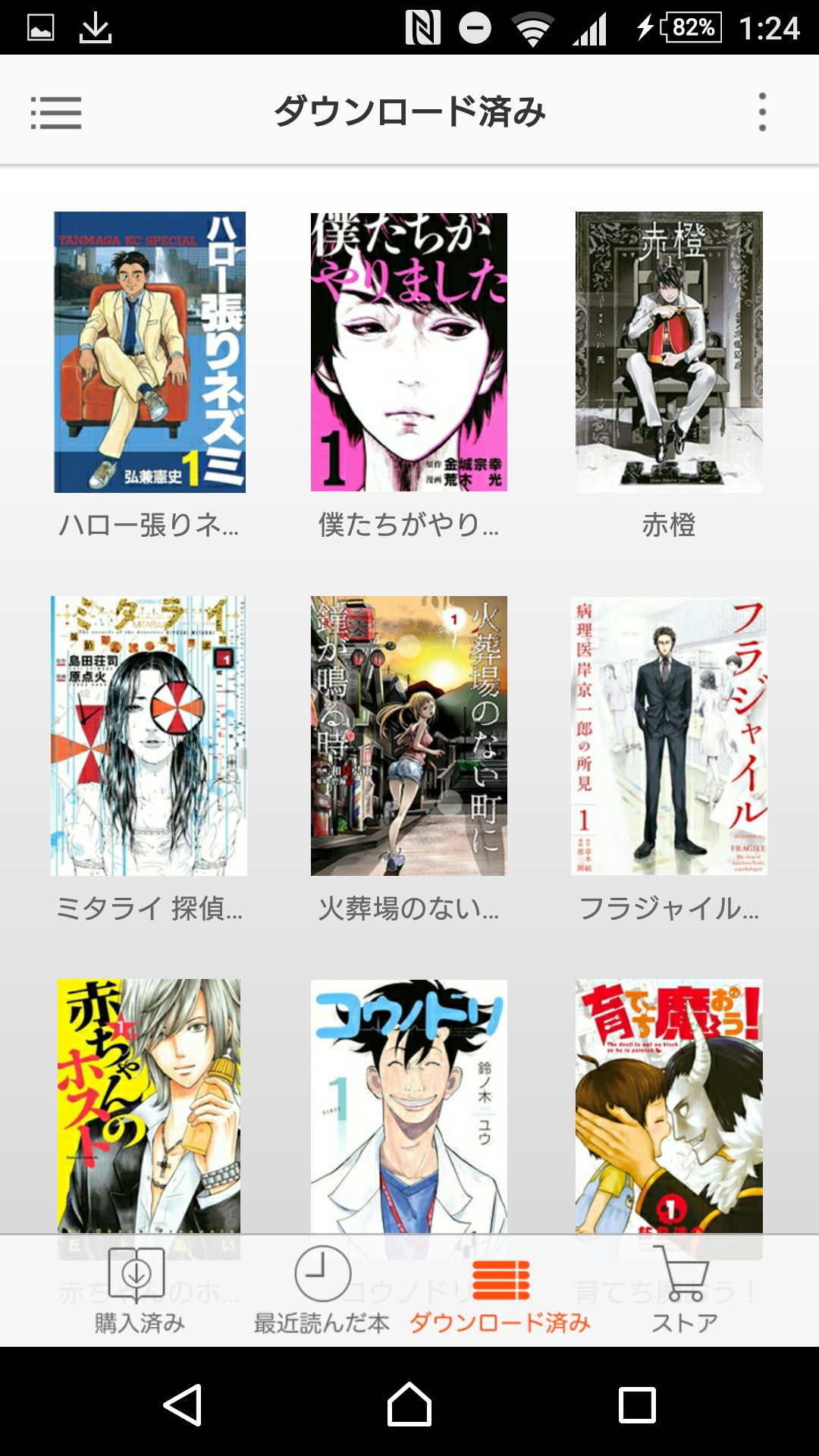
Task: Open the list view menu icon
Action: point(55,113)
